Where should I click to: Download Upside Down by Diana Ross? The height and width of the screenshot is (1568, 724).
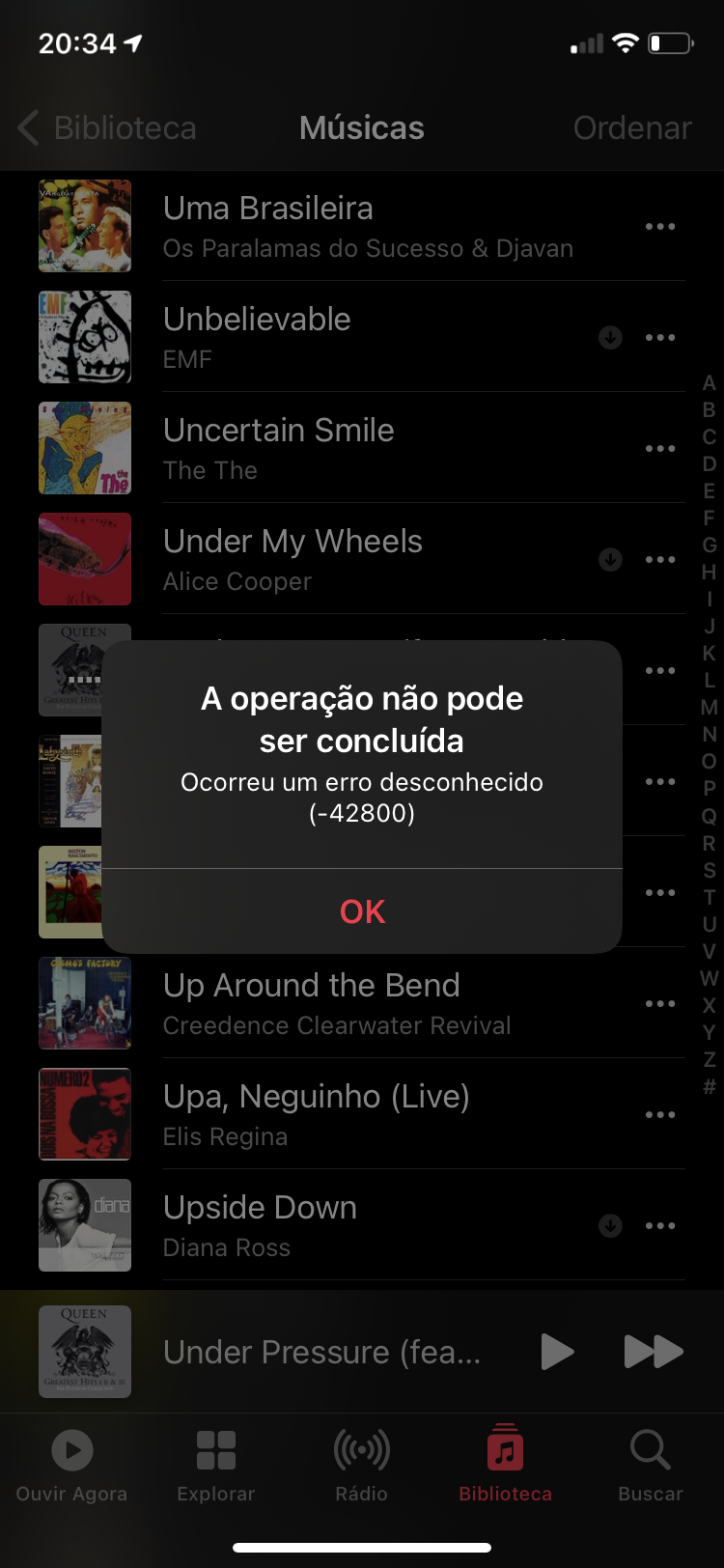(x=610, y=1226)
